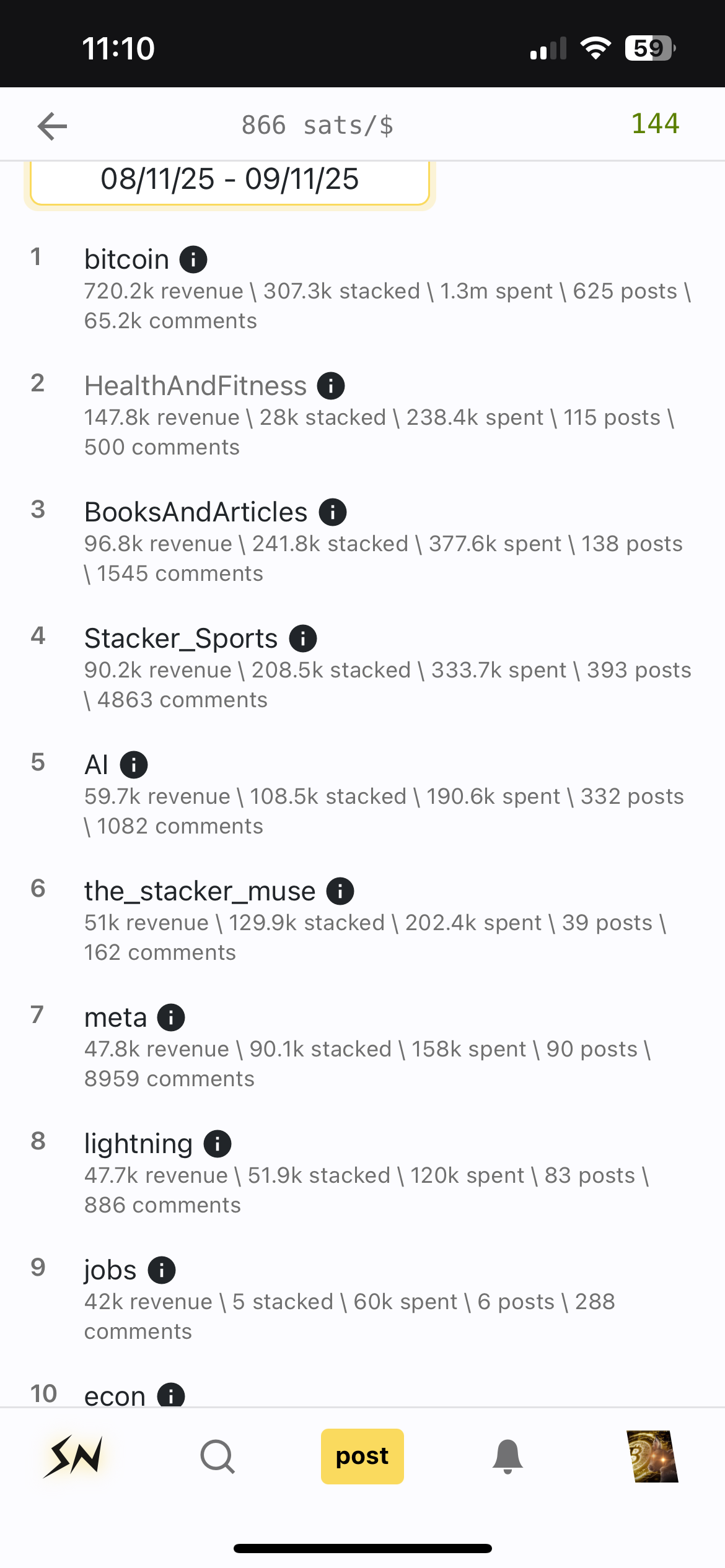Create a new post

click(x=362, y=1457)
